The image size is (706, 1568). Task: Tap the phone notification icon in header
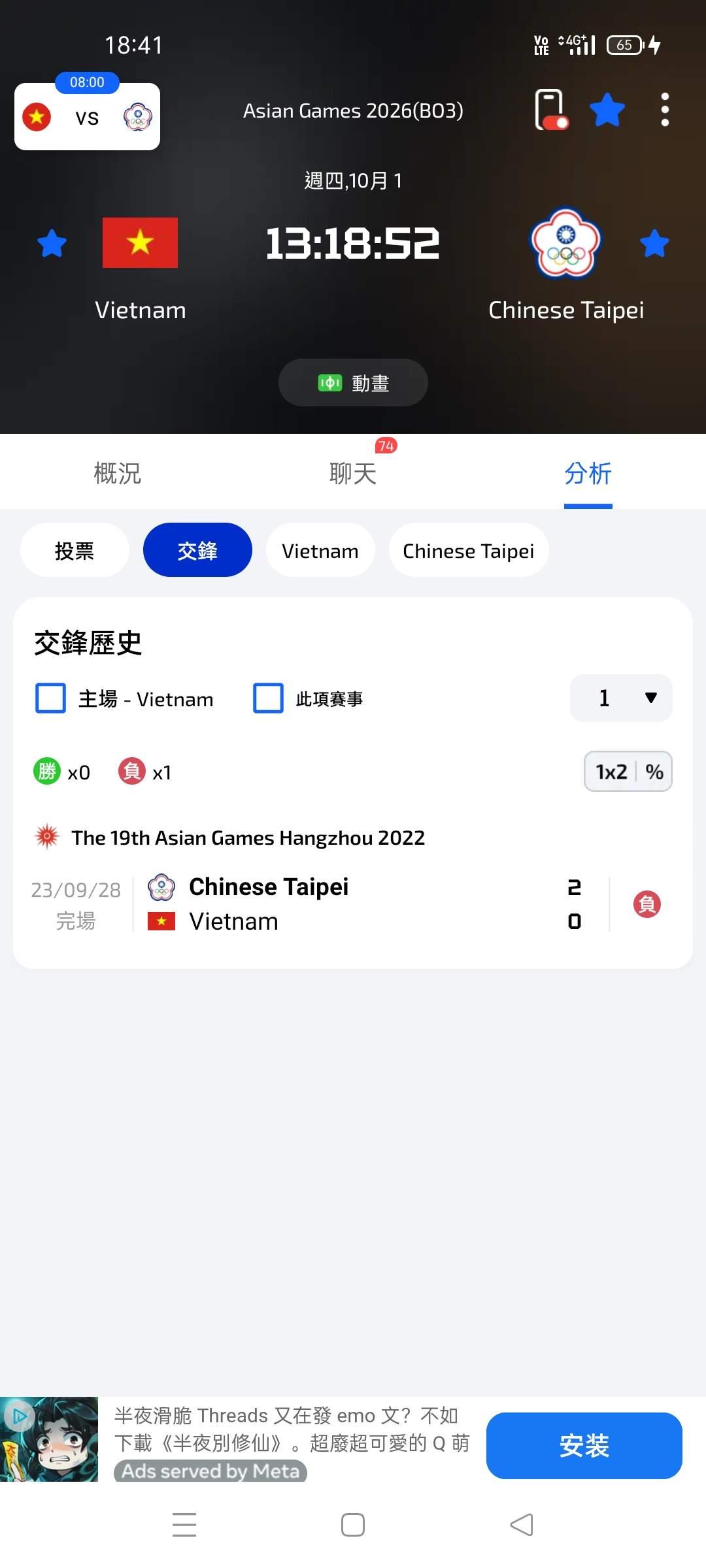tap(551, 110)
